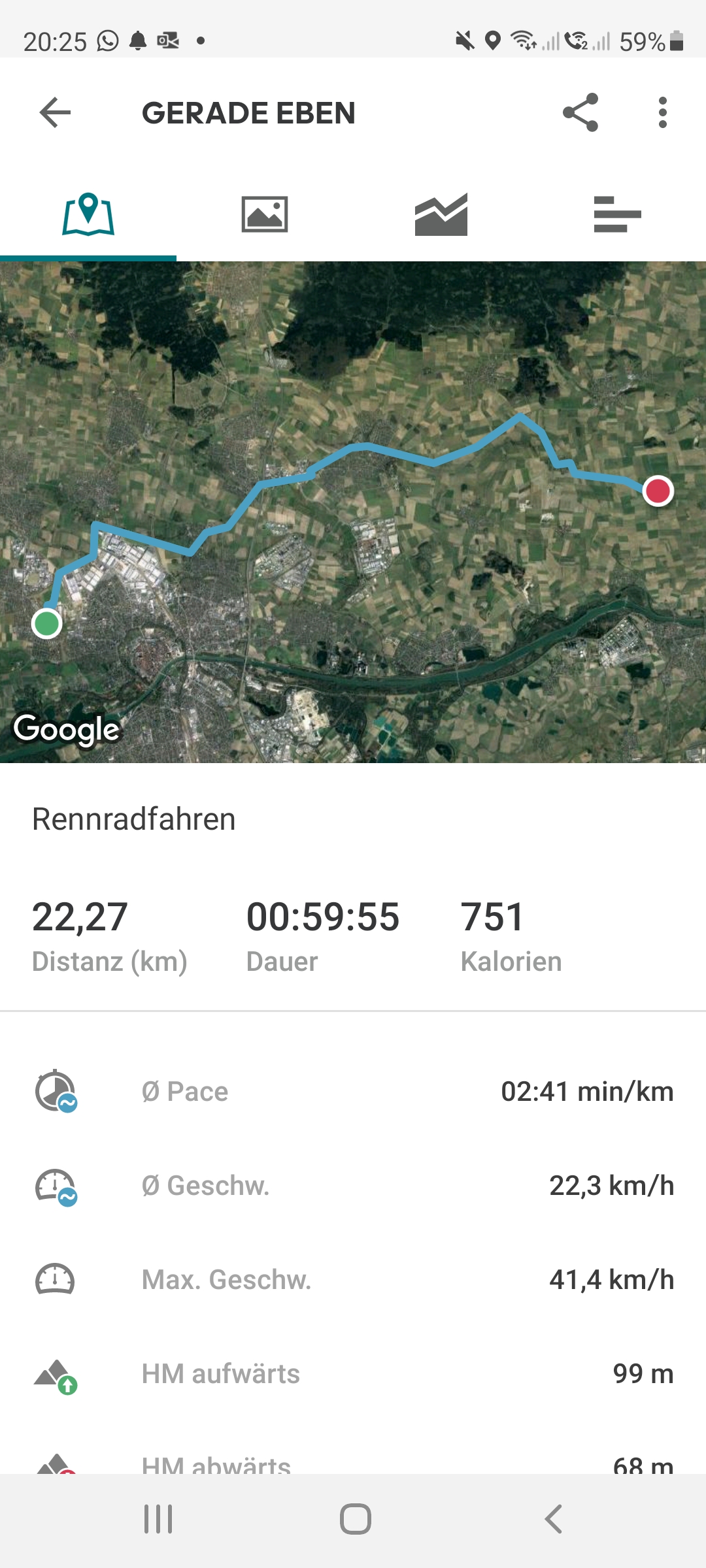Open the three-dot overflow menu
Image resolution: width=706 pixels, height=1568 pixels.
(663, 112)
